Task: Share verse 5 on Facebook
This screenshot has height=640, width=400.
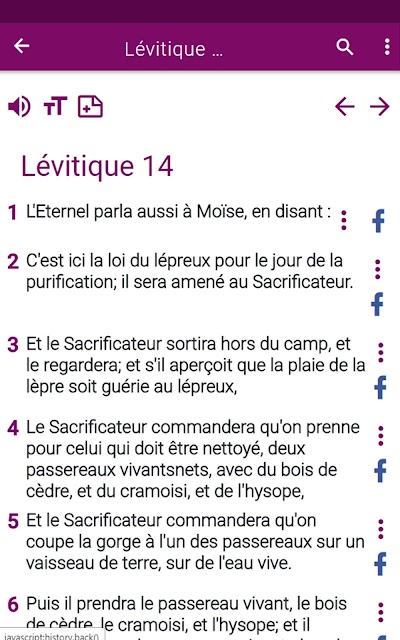Action: click(380, 564)
